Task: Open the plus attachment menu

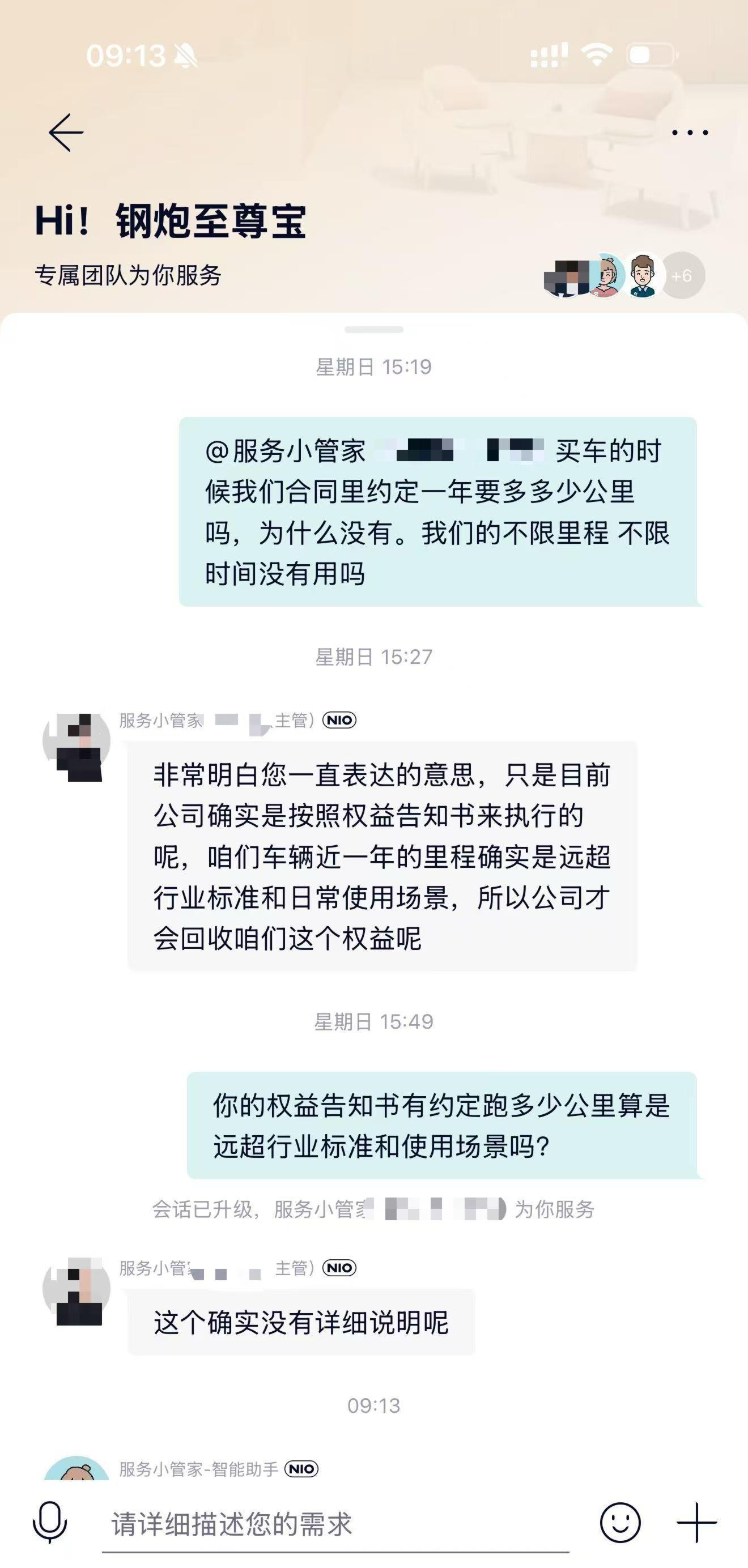Action: (x=697, y=1522)
